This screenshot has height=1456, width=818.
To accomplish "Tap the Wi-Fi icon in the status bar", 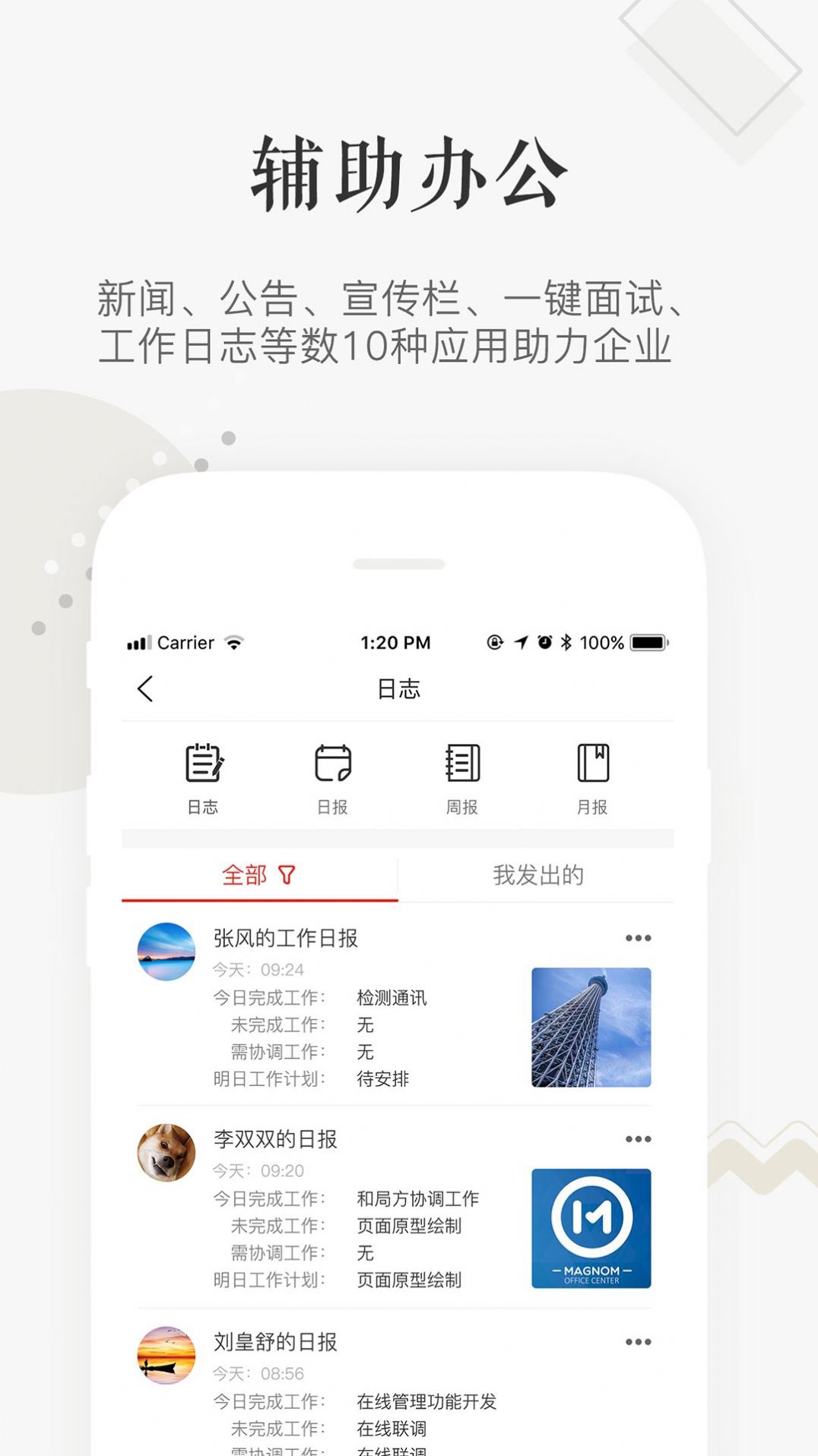I will [x=232, y=642].
